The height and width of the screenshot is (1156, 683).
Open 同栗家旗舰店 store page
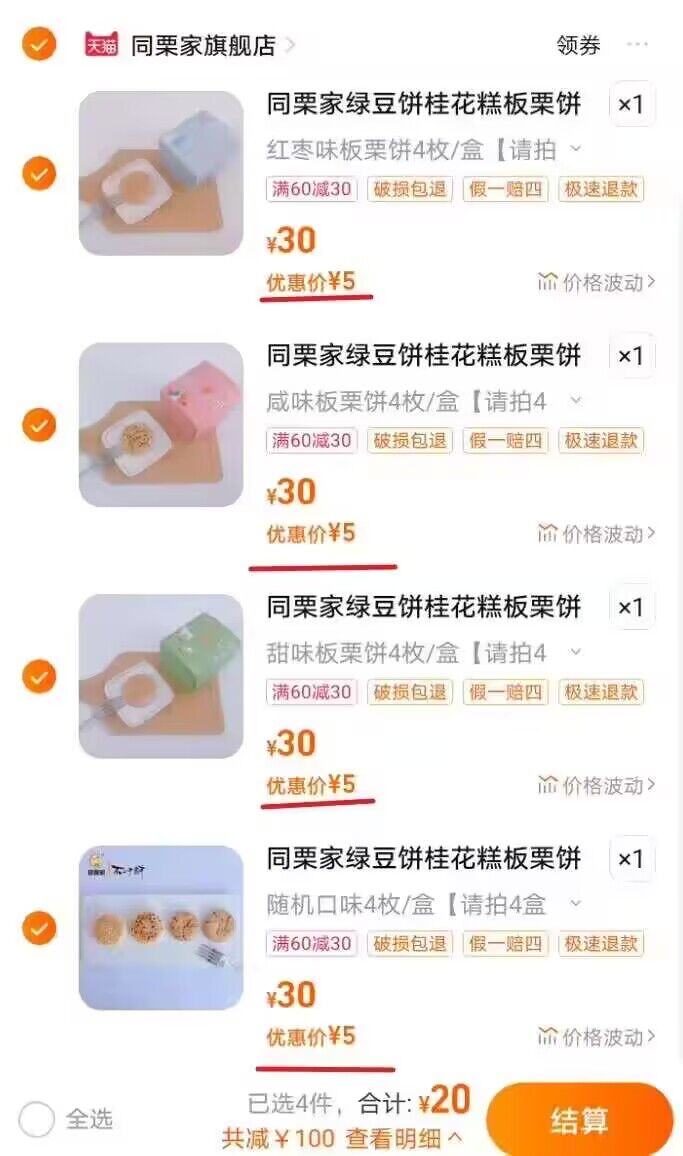pyautogui.click(x=203, y=45)
